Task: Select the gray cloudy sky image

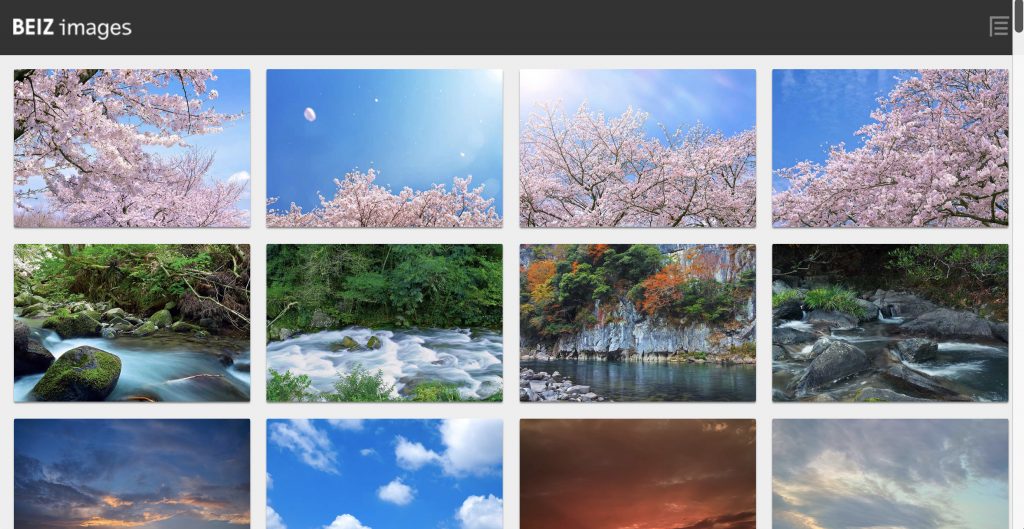Action: (x=890, y=474)
